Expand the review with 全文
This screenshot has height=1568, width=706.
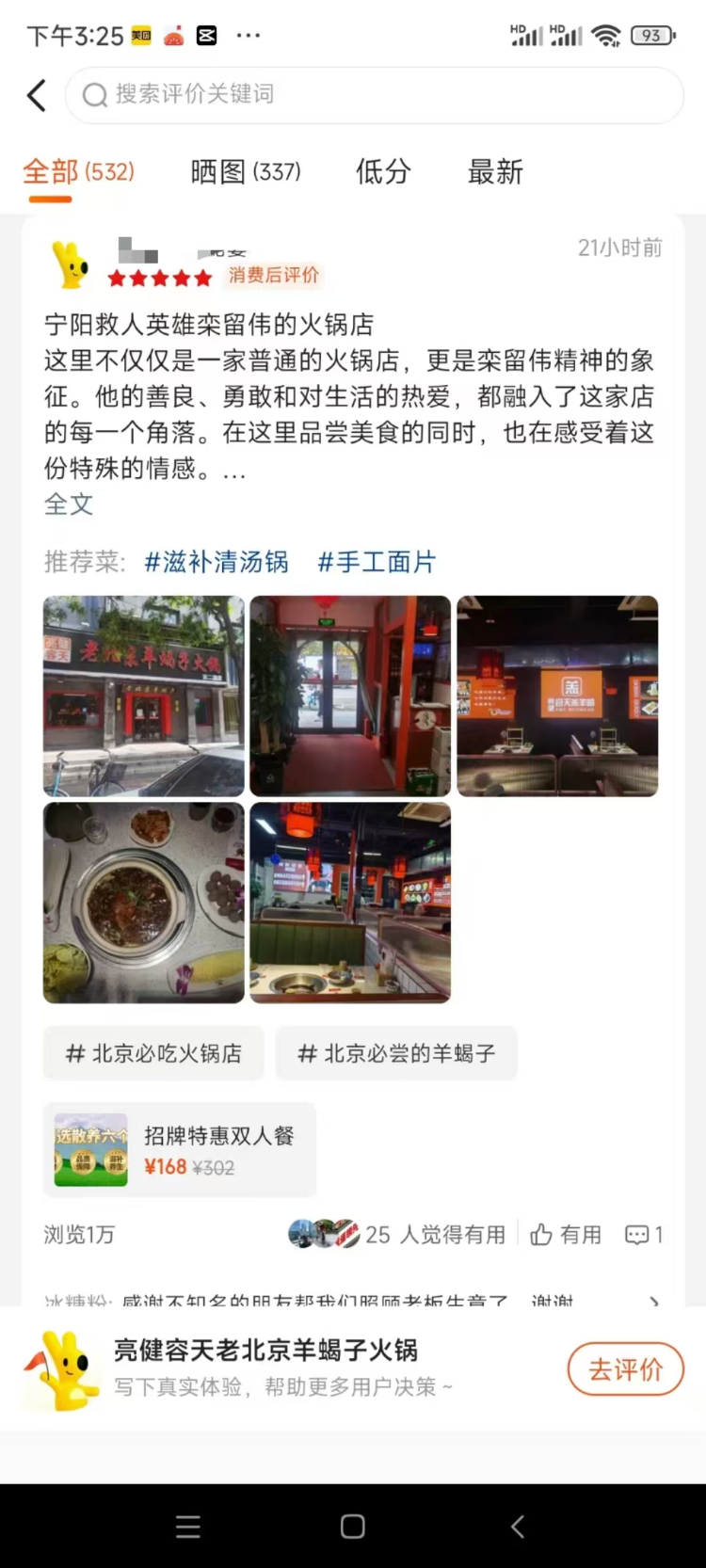pyautogui.click(x=69, y=504)
